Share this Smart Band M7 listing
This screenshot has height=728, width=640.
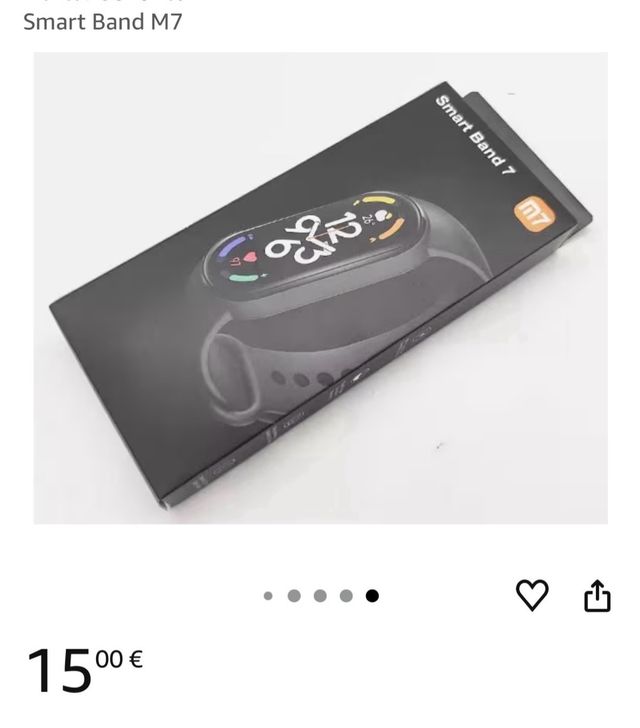click(596, 596)
